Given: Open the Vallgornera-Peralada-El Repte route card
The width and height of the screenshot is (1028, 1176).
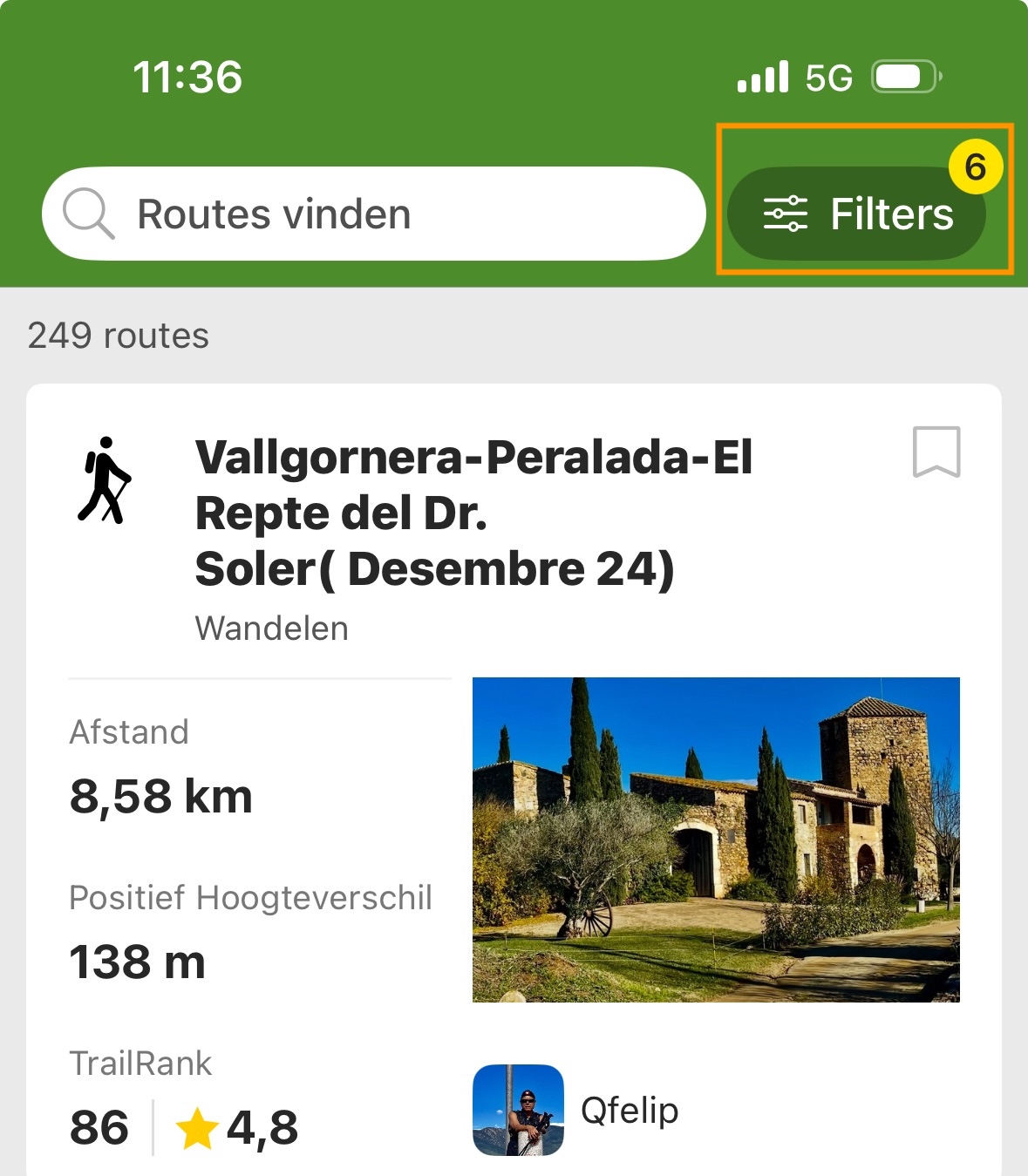Looking at the screenshot, I should (473, 513).
